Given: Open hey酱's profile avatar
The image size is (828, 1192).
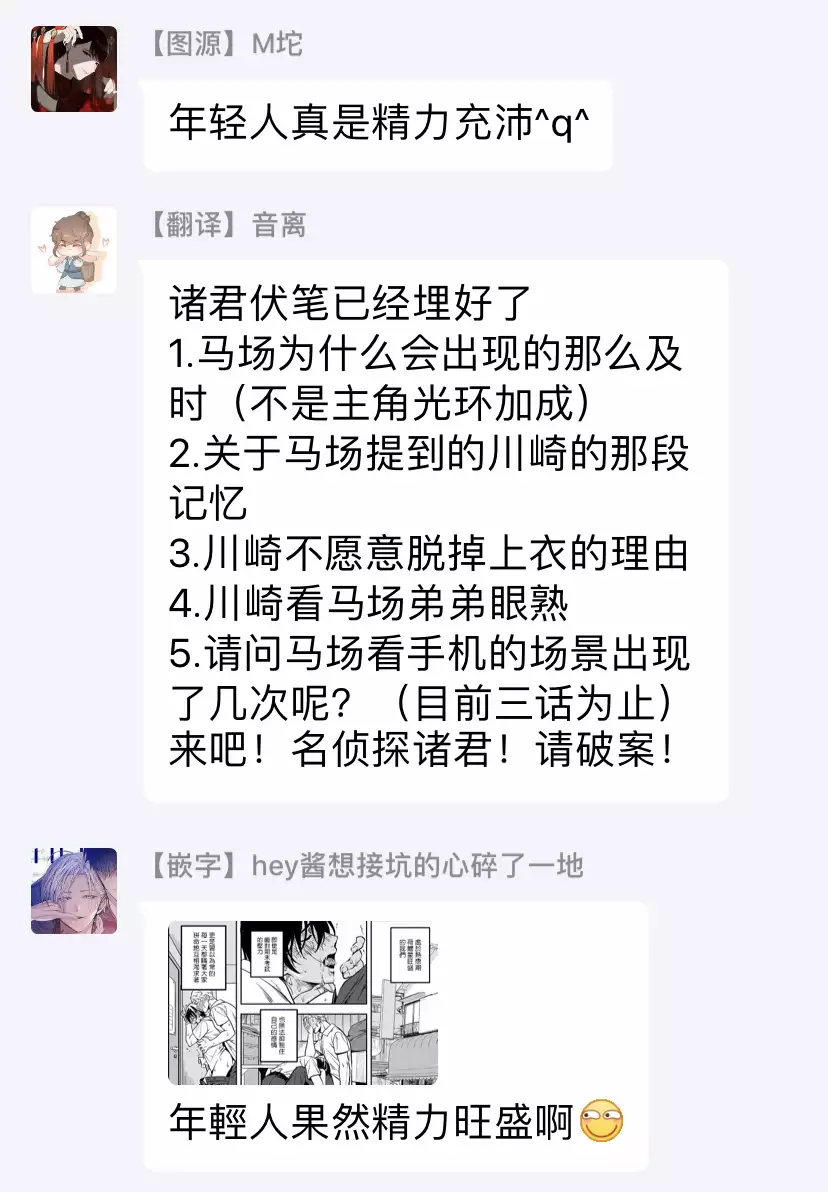Looking at the screenshot, I should tap(73, 891).
